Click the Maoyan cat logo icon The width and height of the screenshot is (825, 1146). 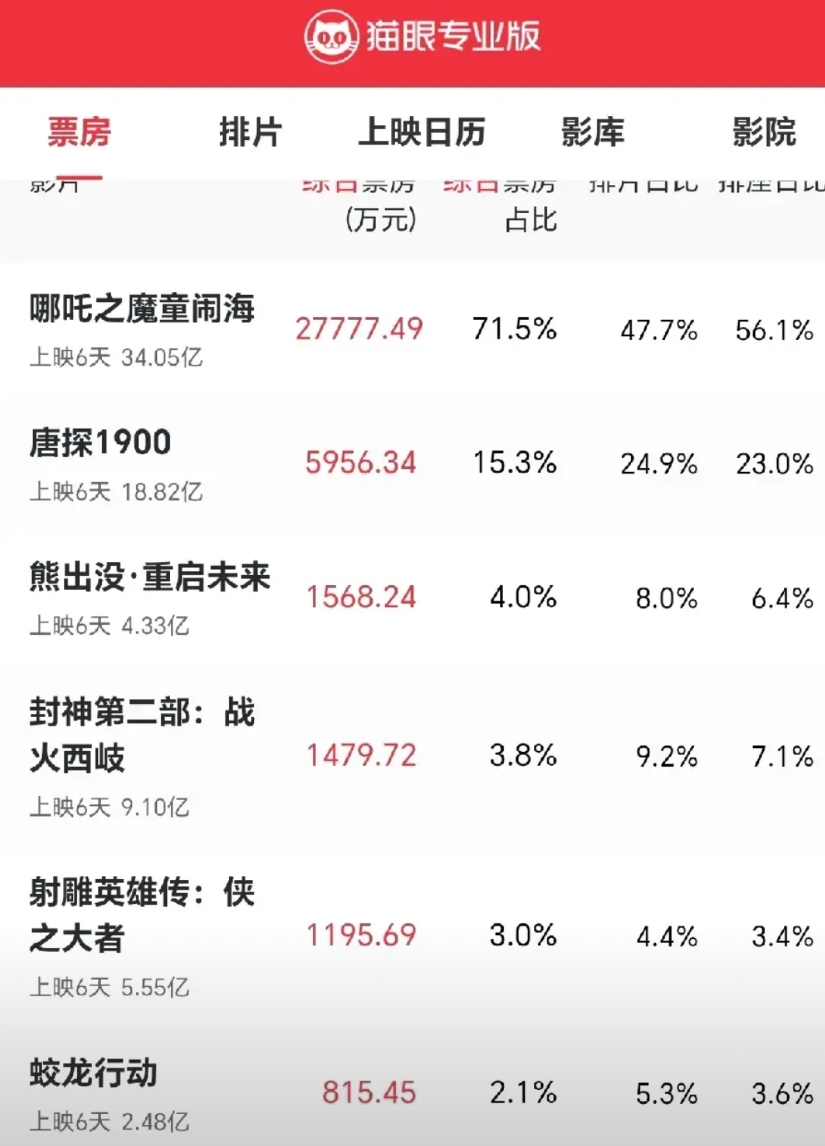click(333, 38)
